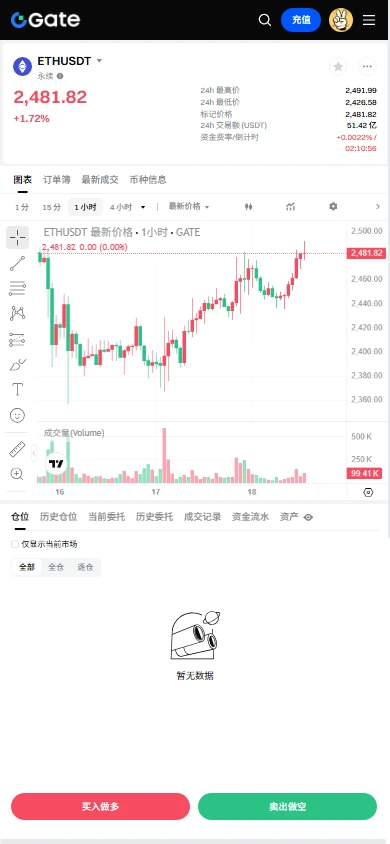The height and width of the screenshot is (844, 390).
Task: Tap the 充值 deposit button
Action: coord(301,20)
